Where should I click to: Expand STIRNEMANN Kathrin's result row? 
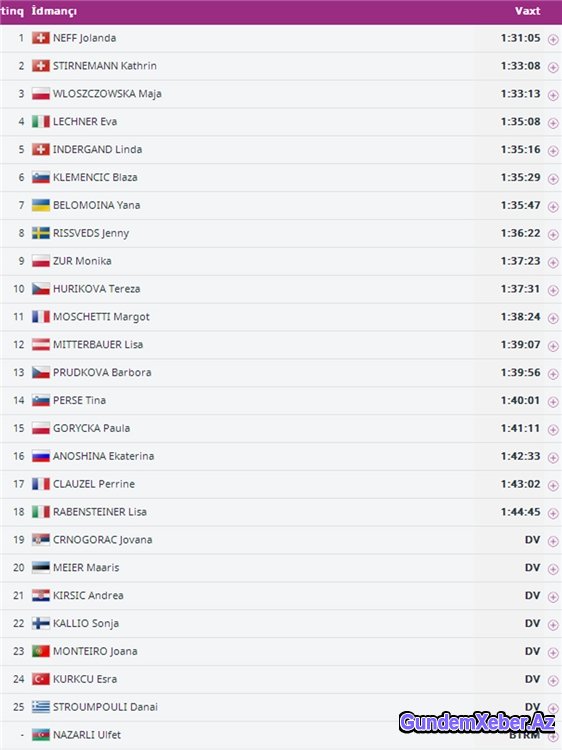(553, 67)
